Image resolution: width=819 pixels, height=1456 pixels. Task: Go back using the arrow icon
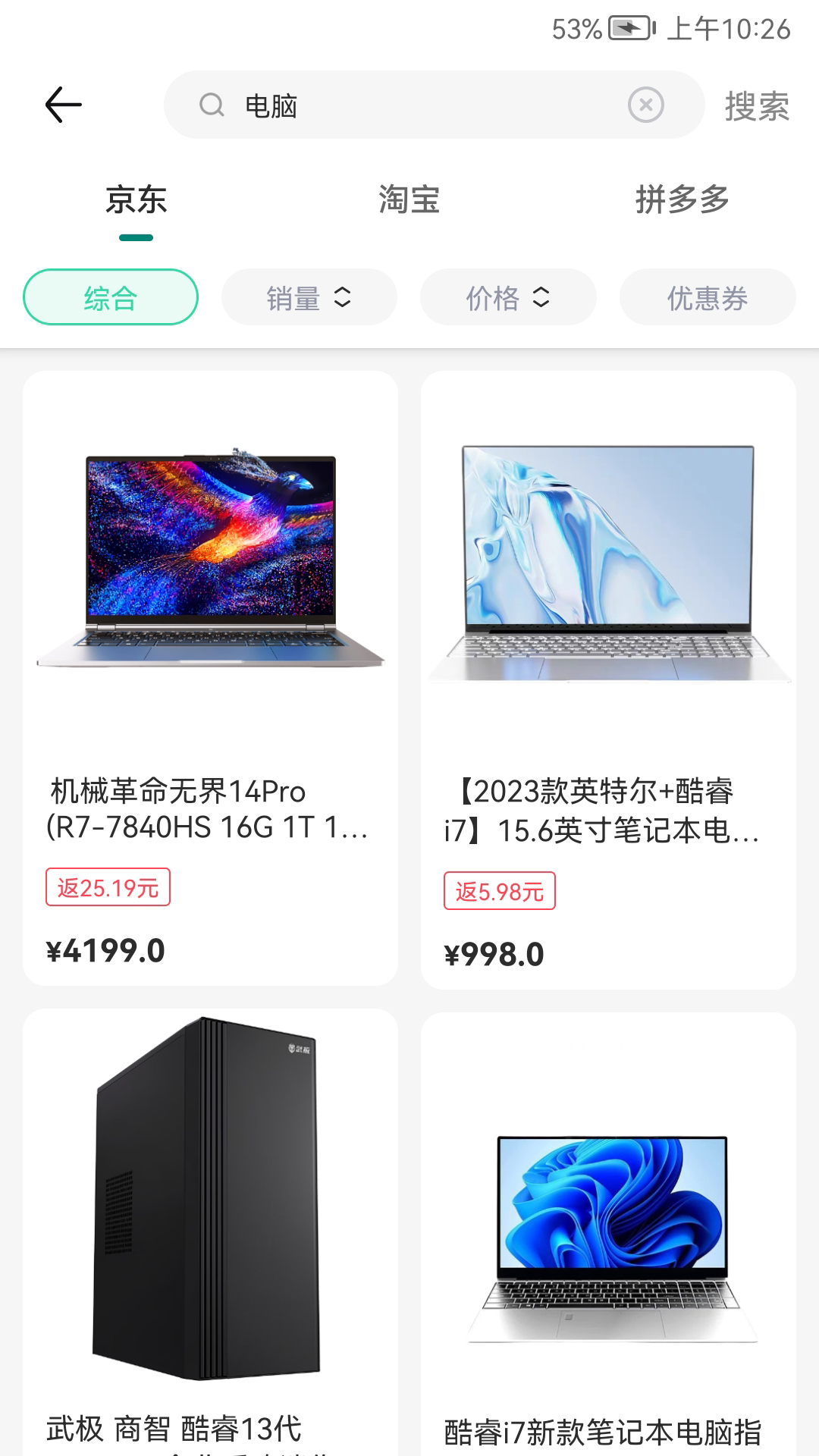(x=64, y=105)
